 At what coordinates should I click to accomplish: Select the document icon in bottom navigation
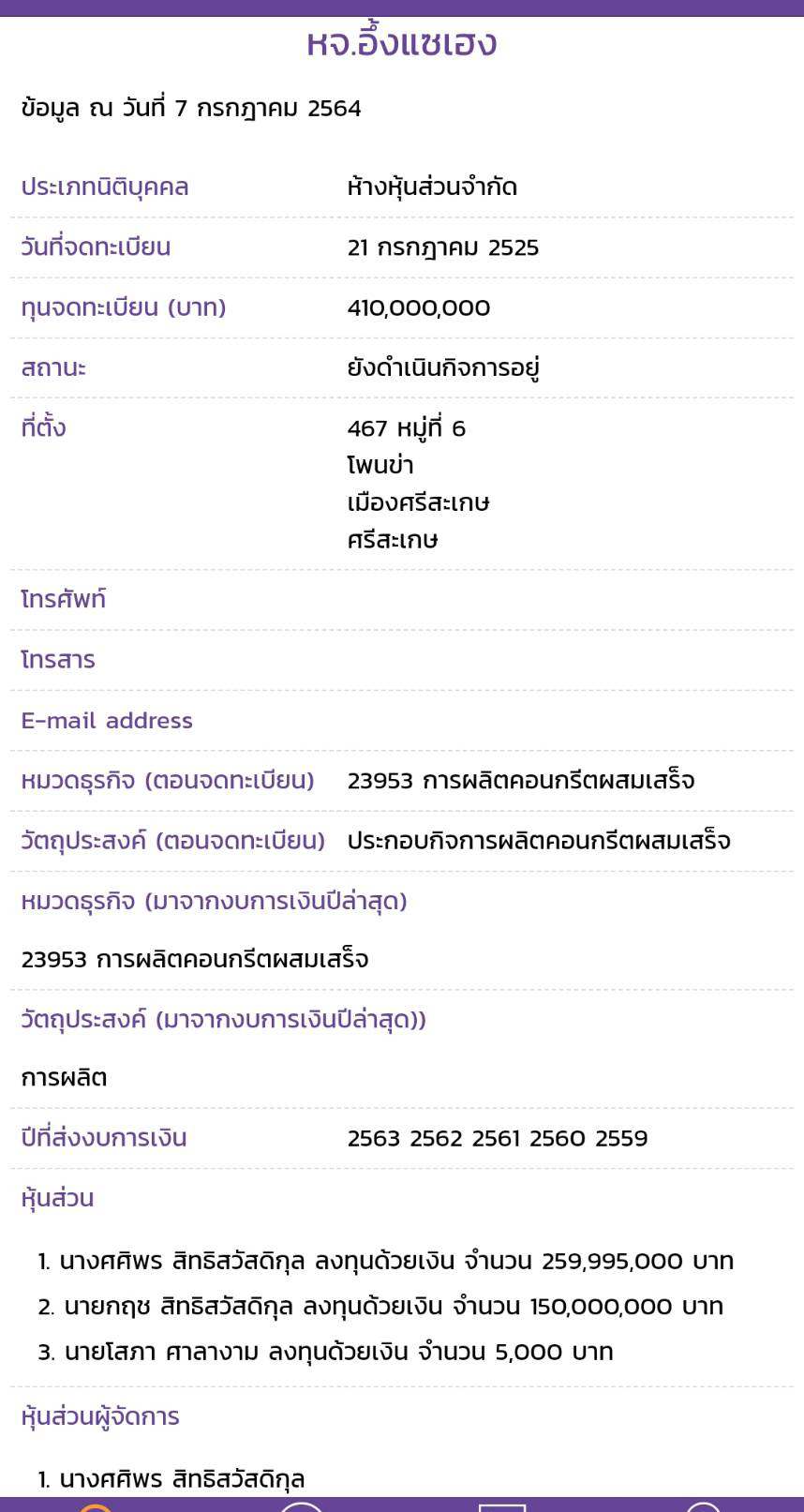point(504,1505)
